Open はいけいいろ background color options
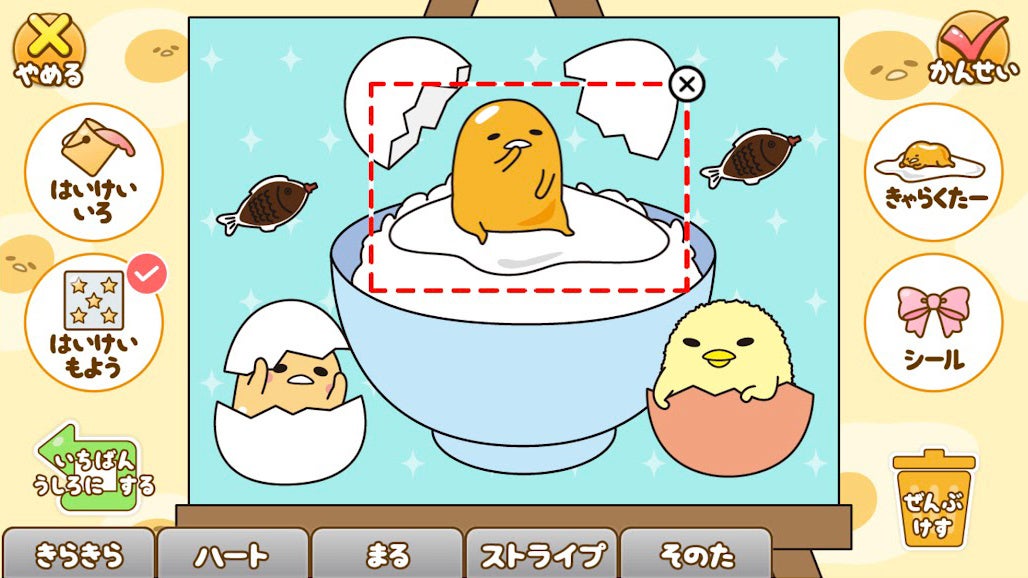This screenshot has height=578, width=1028. pyautogui.click(x=93, y=171)
